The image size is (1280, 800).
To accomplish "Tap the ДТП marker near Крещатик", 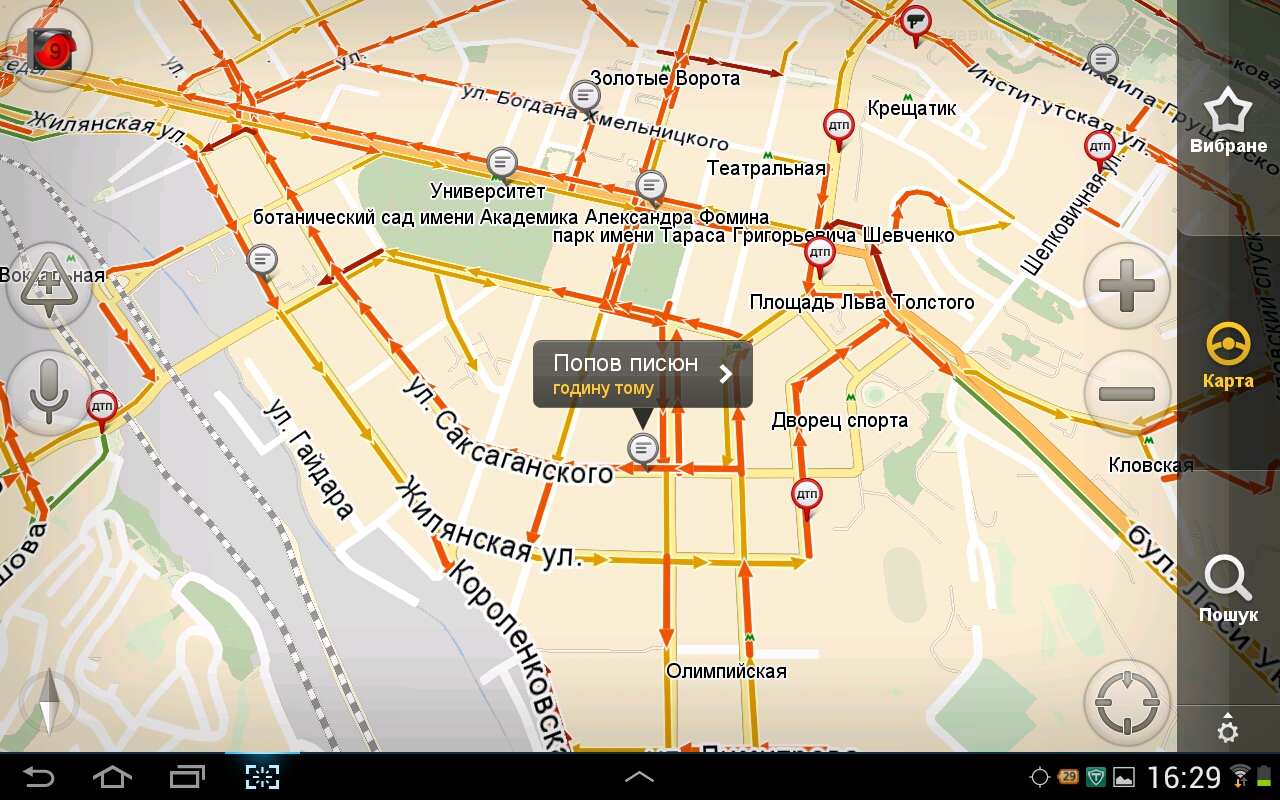I will (x=838, y=126).
